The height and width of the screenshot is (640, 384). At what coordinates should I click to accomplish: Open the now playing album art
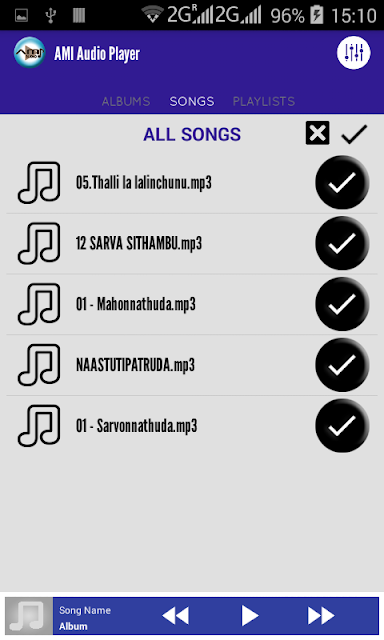pyautogui.click(x=29, y=616)
